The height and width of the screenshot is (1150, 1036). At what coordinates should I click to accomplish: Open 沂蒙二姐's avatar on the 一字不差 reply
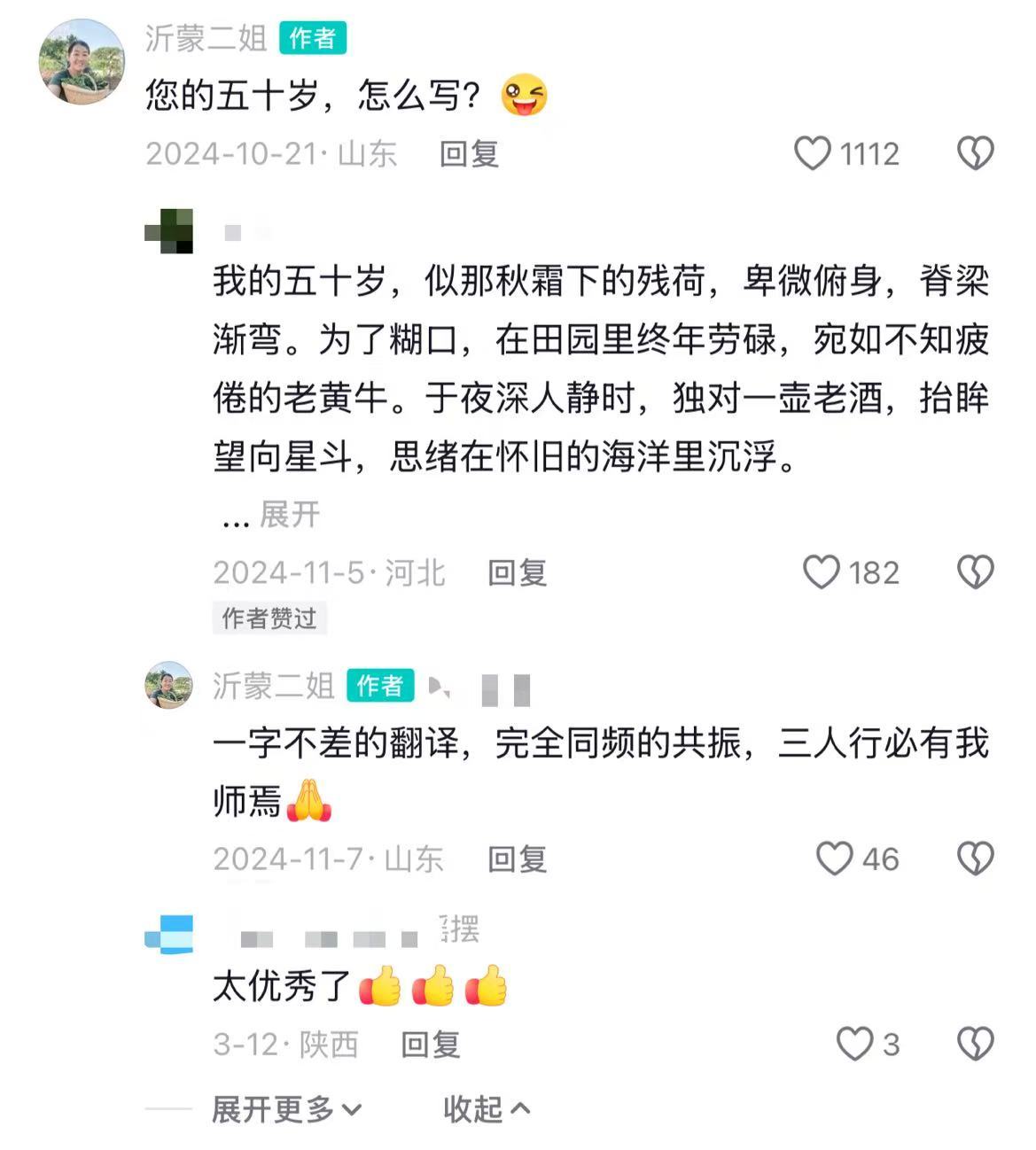tap(168, 685)
